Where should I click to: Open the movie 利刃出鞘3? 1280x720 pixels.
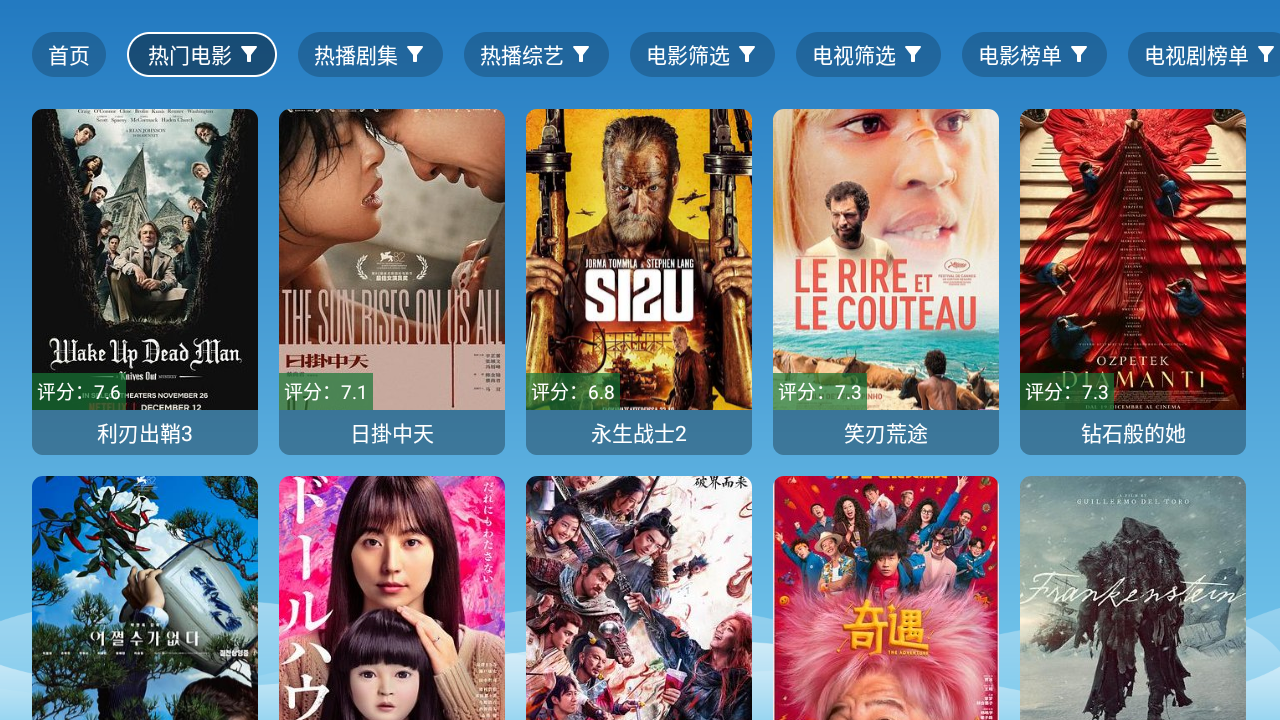pos(145,280)
